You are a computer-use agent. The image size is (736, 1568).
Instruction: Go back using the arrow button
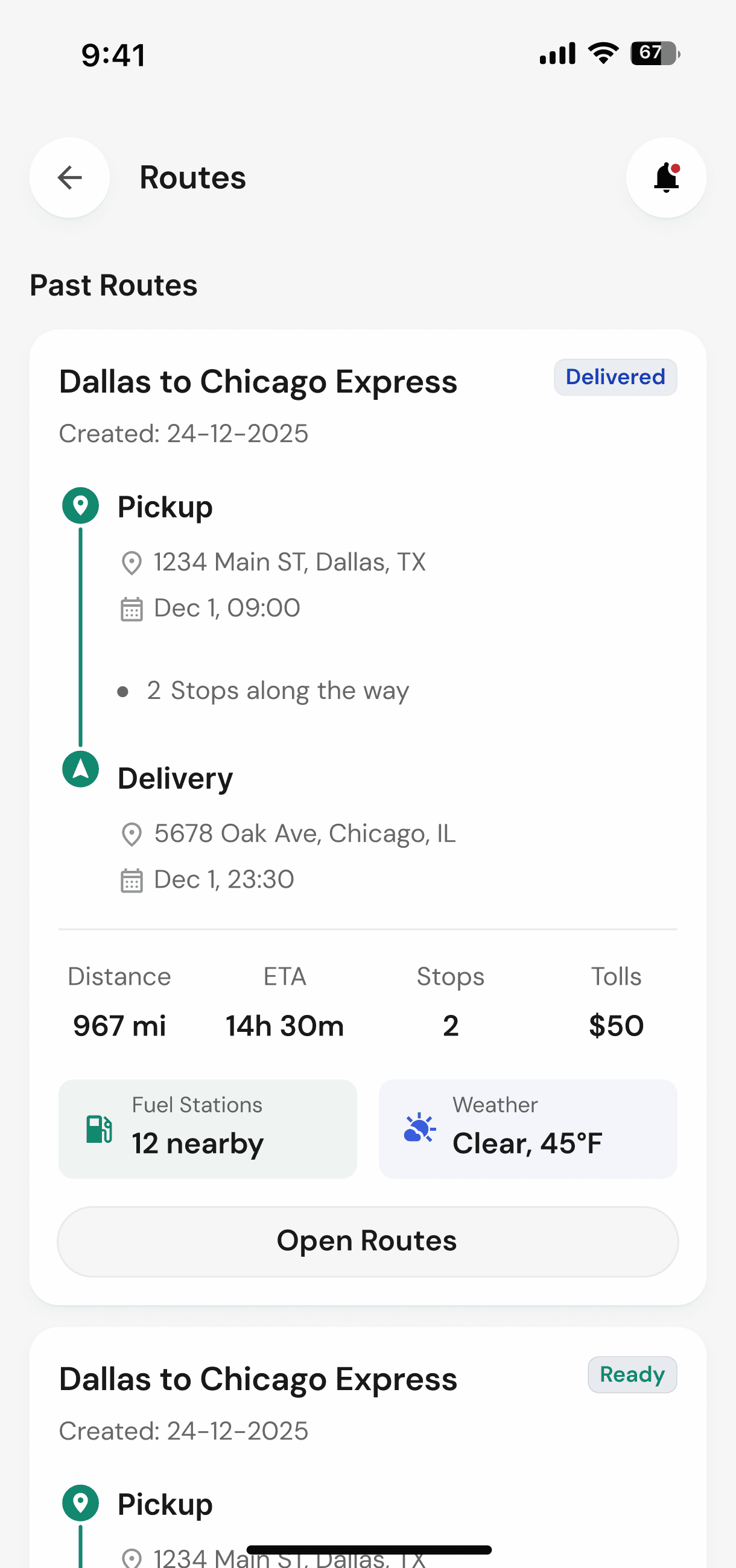69,178
